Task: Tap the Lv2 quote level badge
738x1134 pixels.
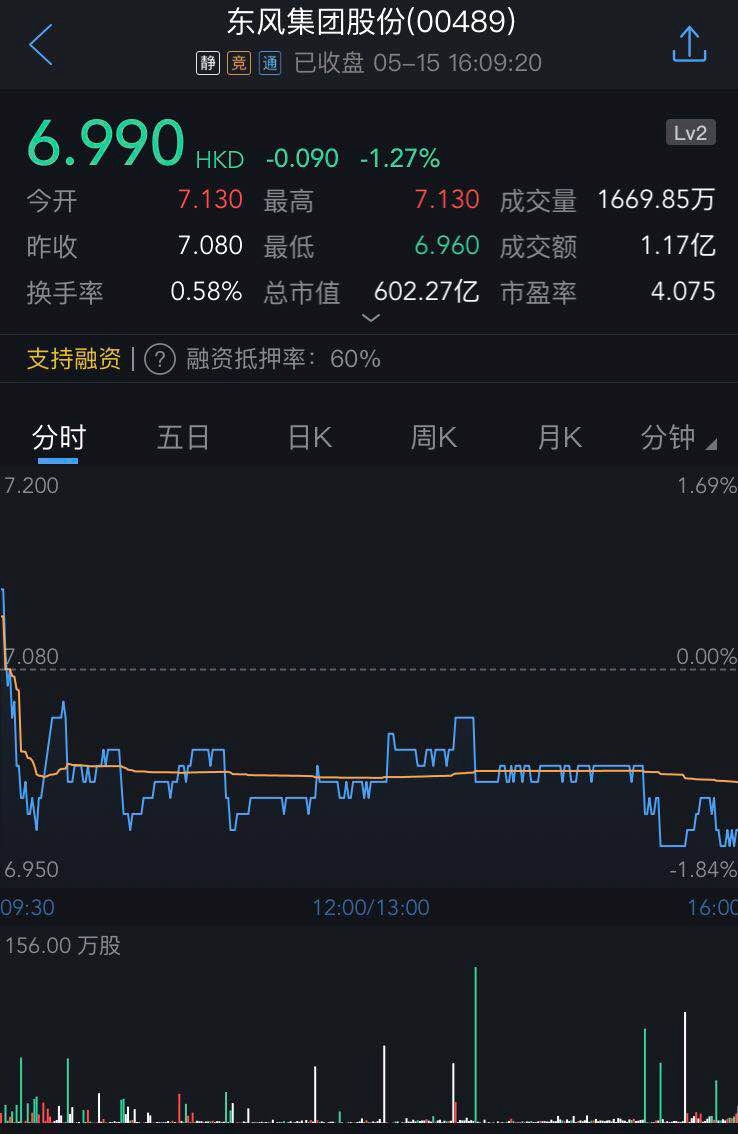Action: point(690,133)
